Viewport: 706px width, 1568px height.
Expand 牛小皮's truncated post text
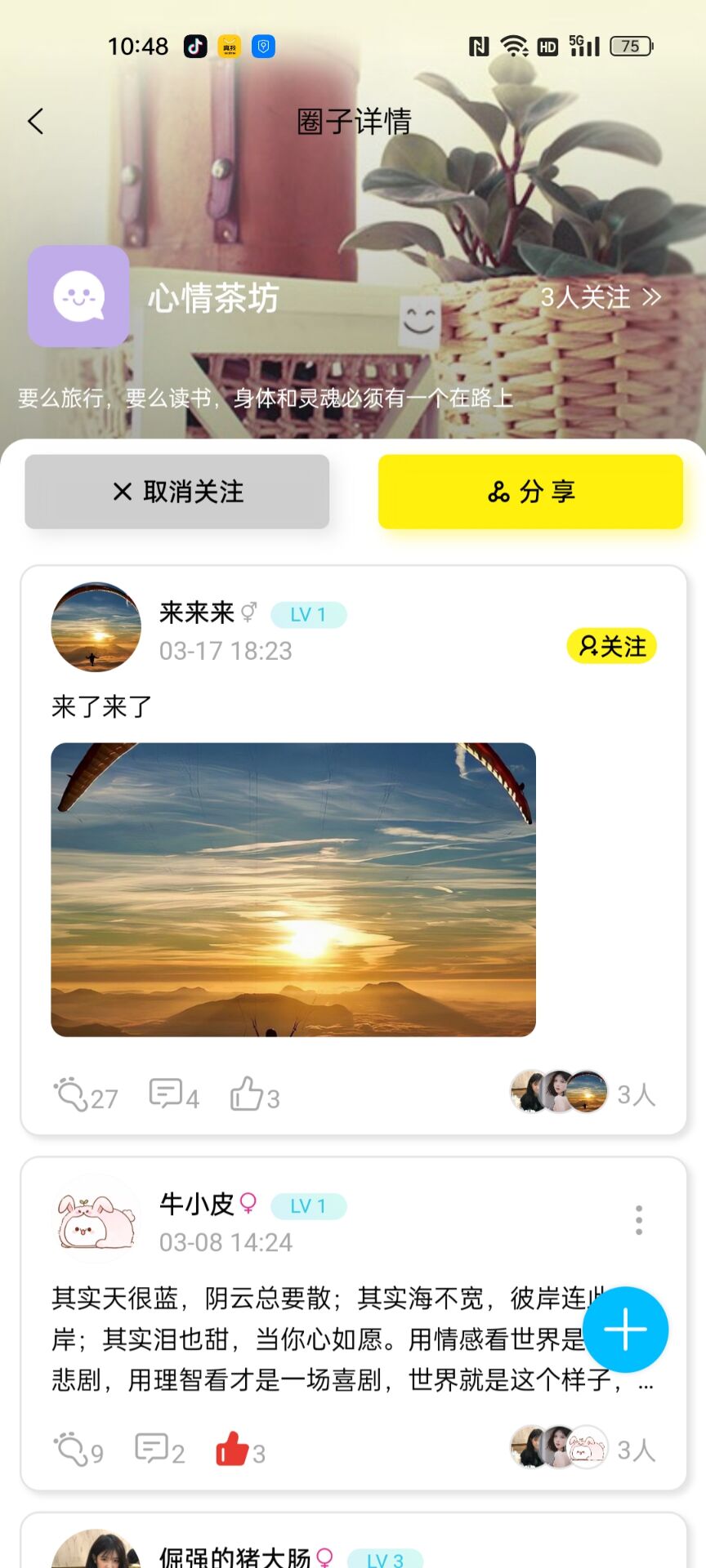(x=646, y=1383)
